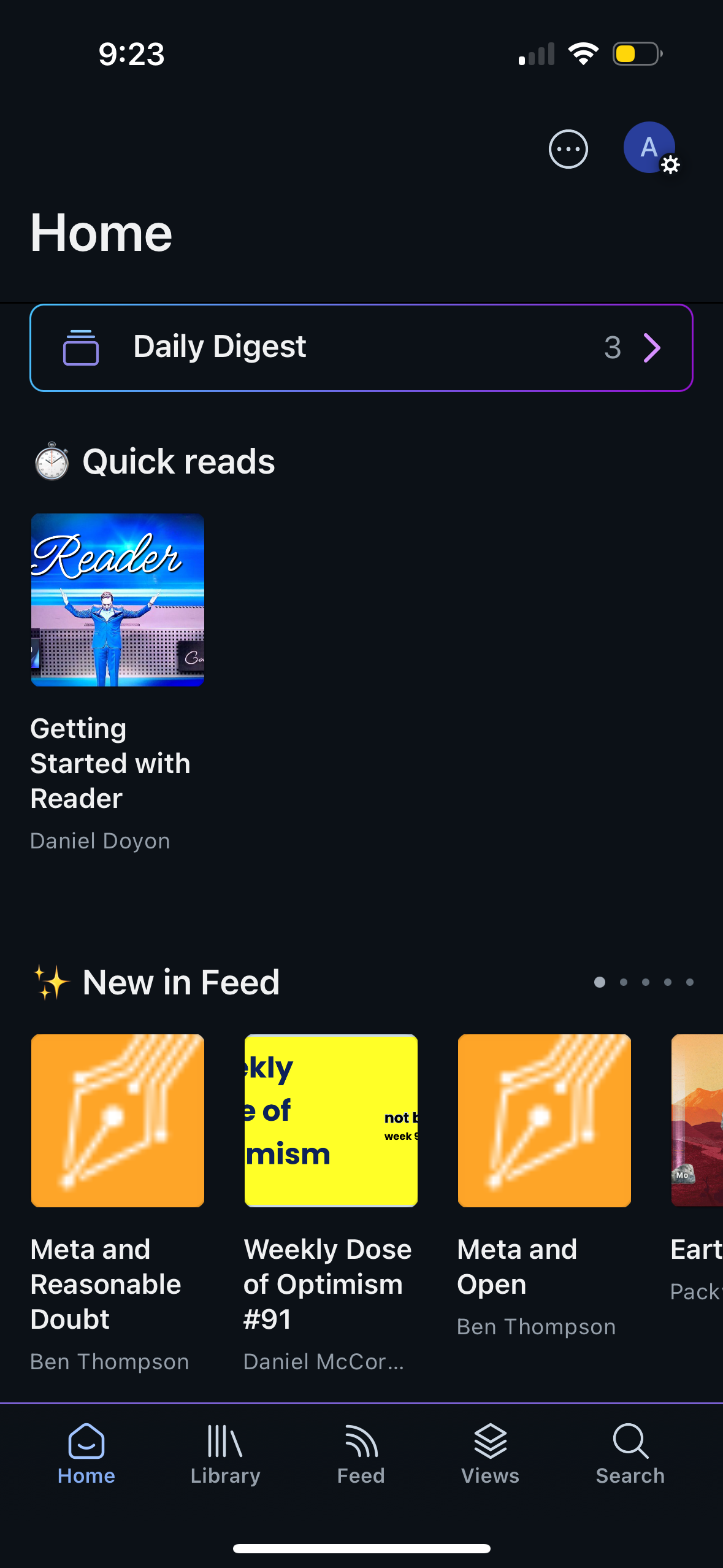Open Weekly Dose of Optimism #91

click(x=331, y=1120)
